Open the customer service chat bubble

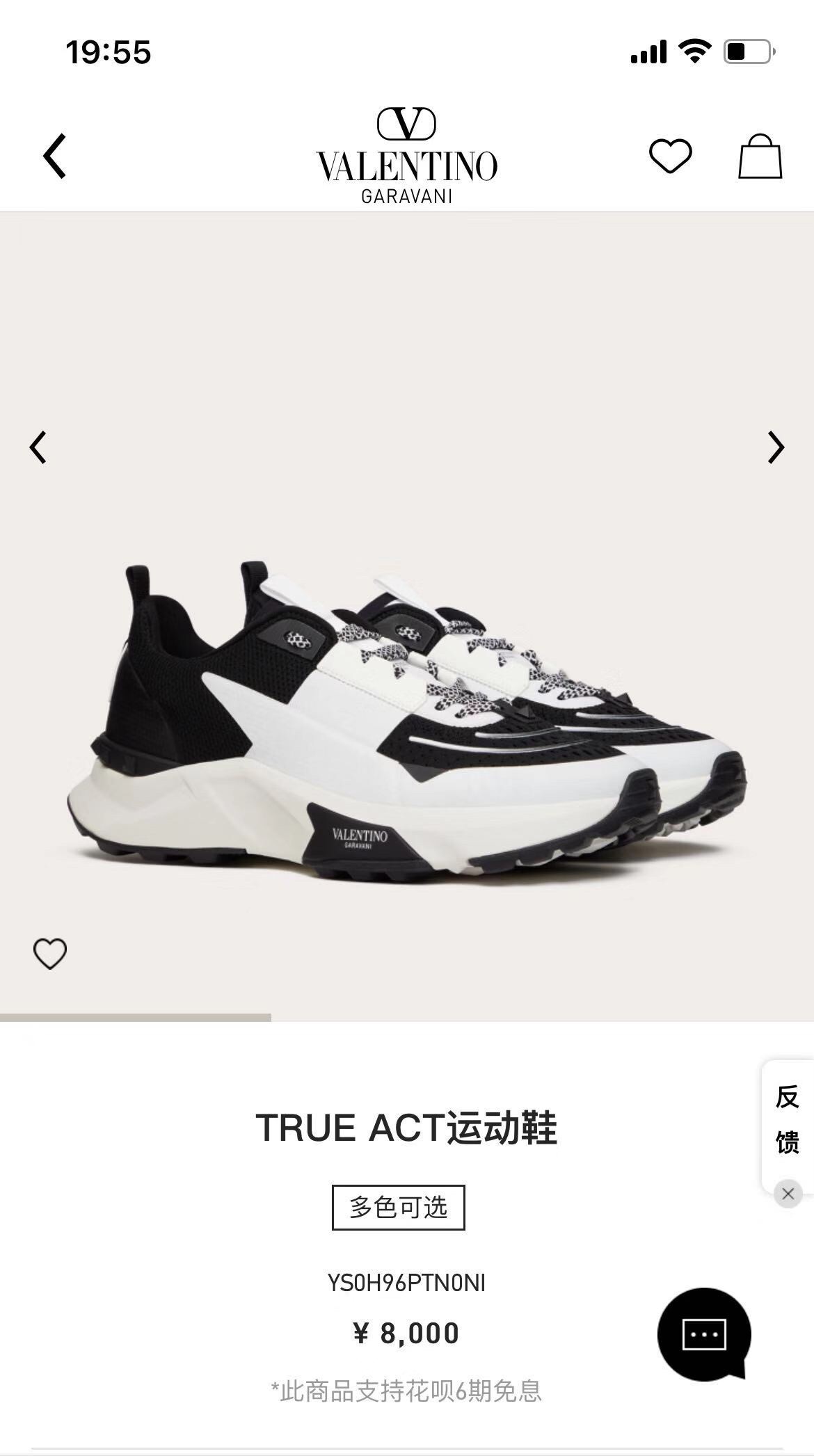tap(704, 1334)
